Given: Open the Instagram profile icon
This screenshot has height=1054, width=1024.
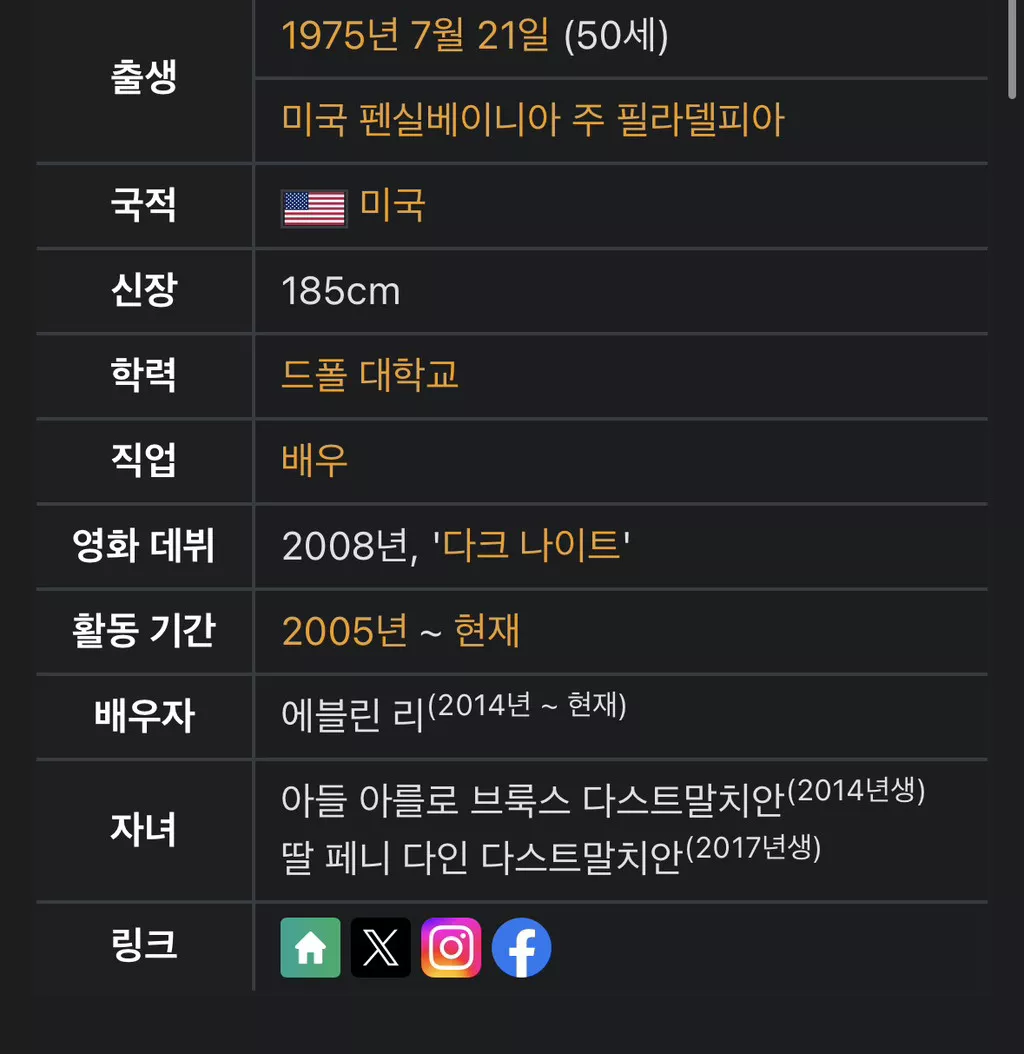Looking at the screenshot, I should tap(451, 947).
